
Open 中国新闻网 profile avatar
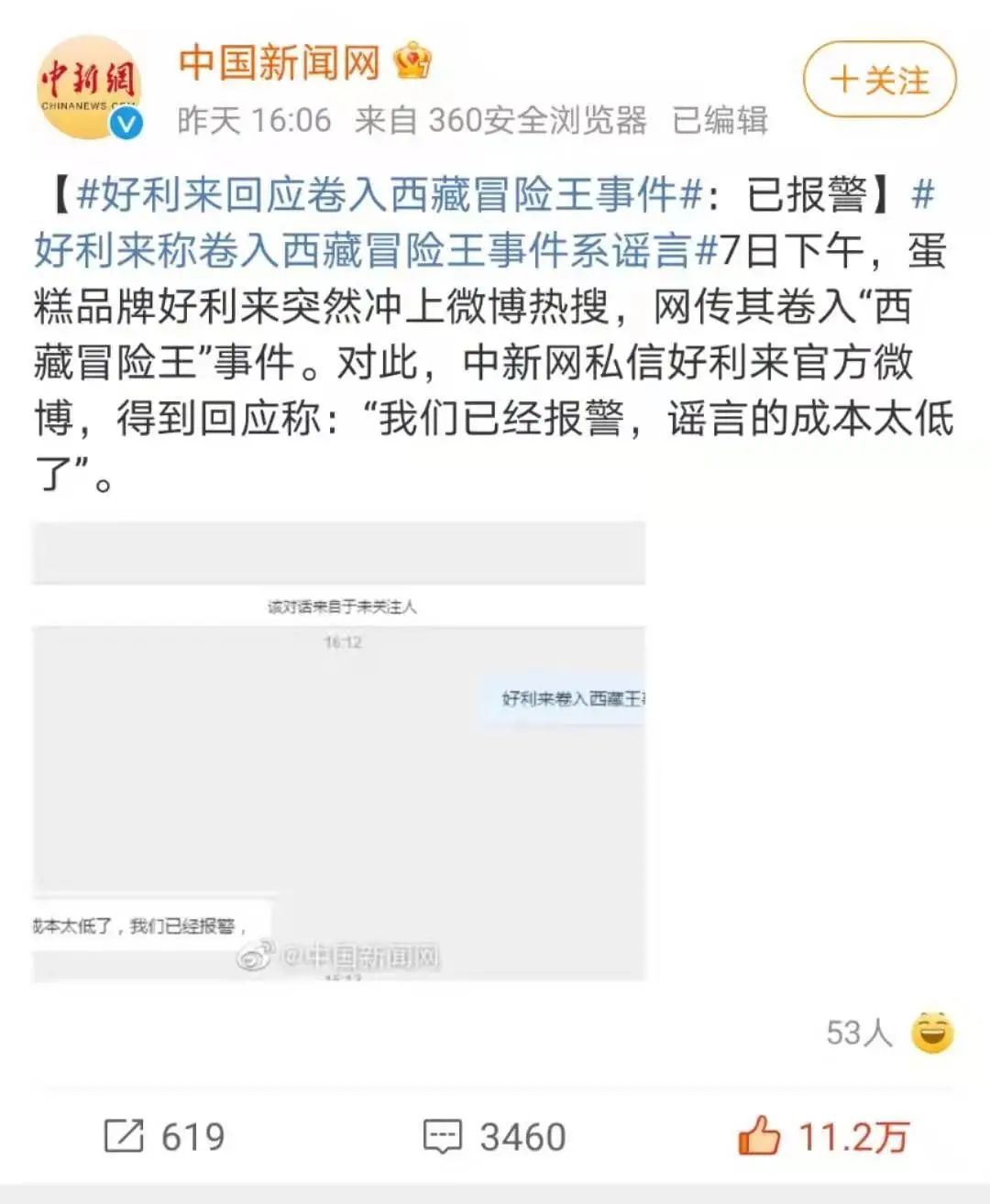pyautogui.click(x=89, y=89)
